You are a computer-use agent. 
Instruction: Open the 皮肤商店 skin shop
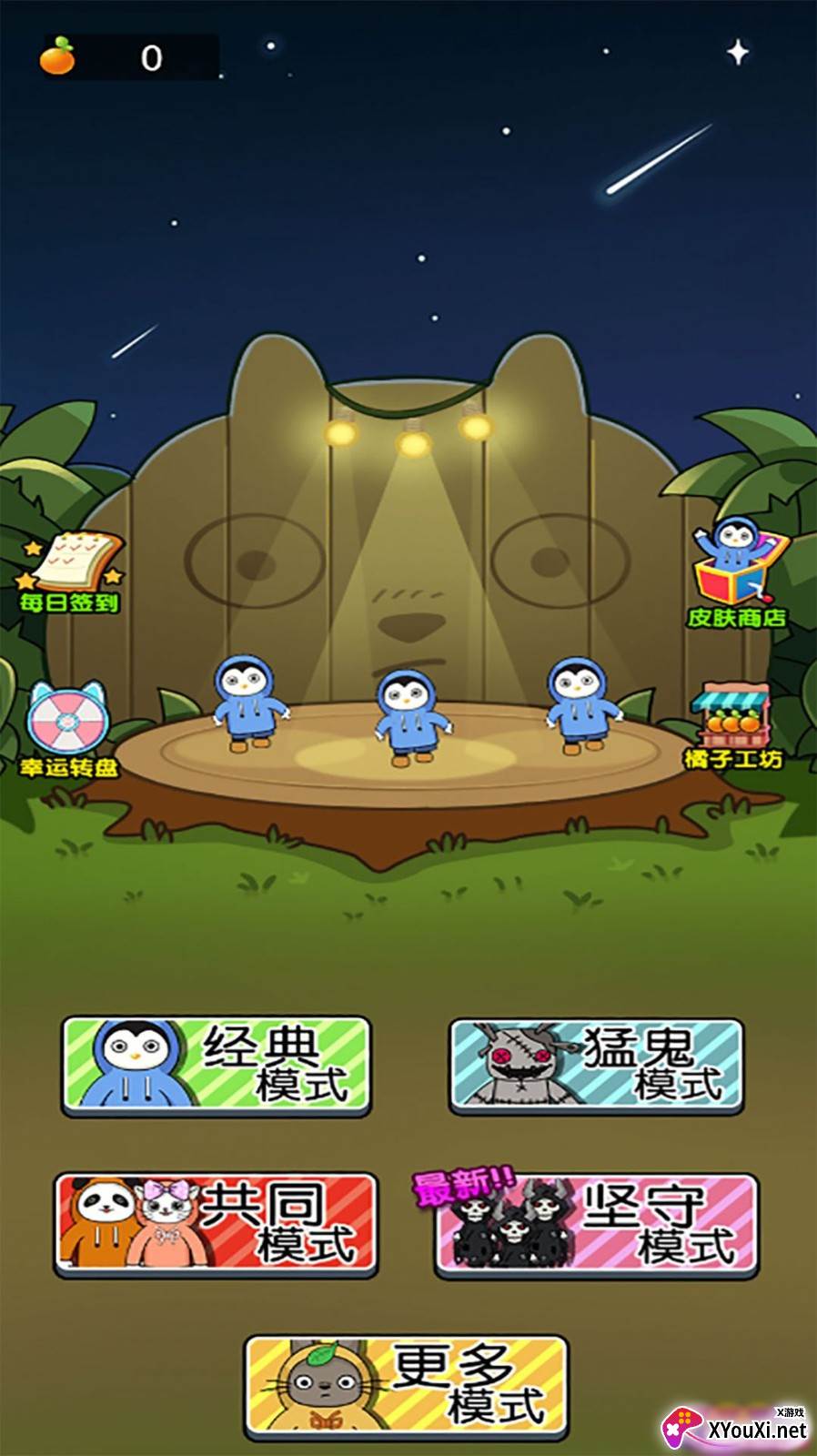[737, 573]
